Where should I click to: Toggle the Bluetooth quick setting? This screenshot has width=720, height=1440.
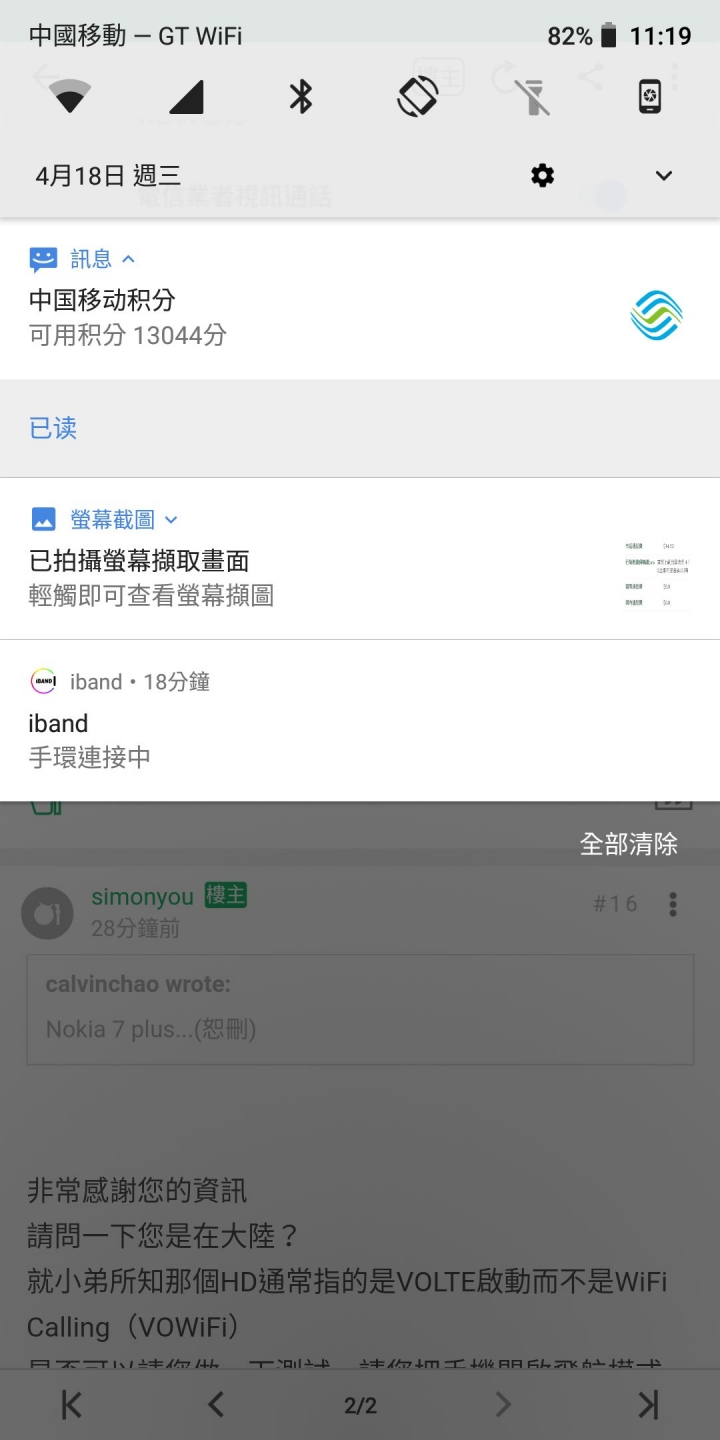click(x=301, y=97)
